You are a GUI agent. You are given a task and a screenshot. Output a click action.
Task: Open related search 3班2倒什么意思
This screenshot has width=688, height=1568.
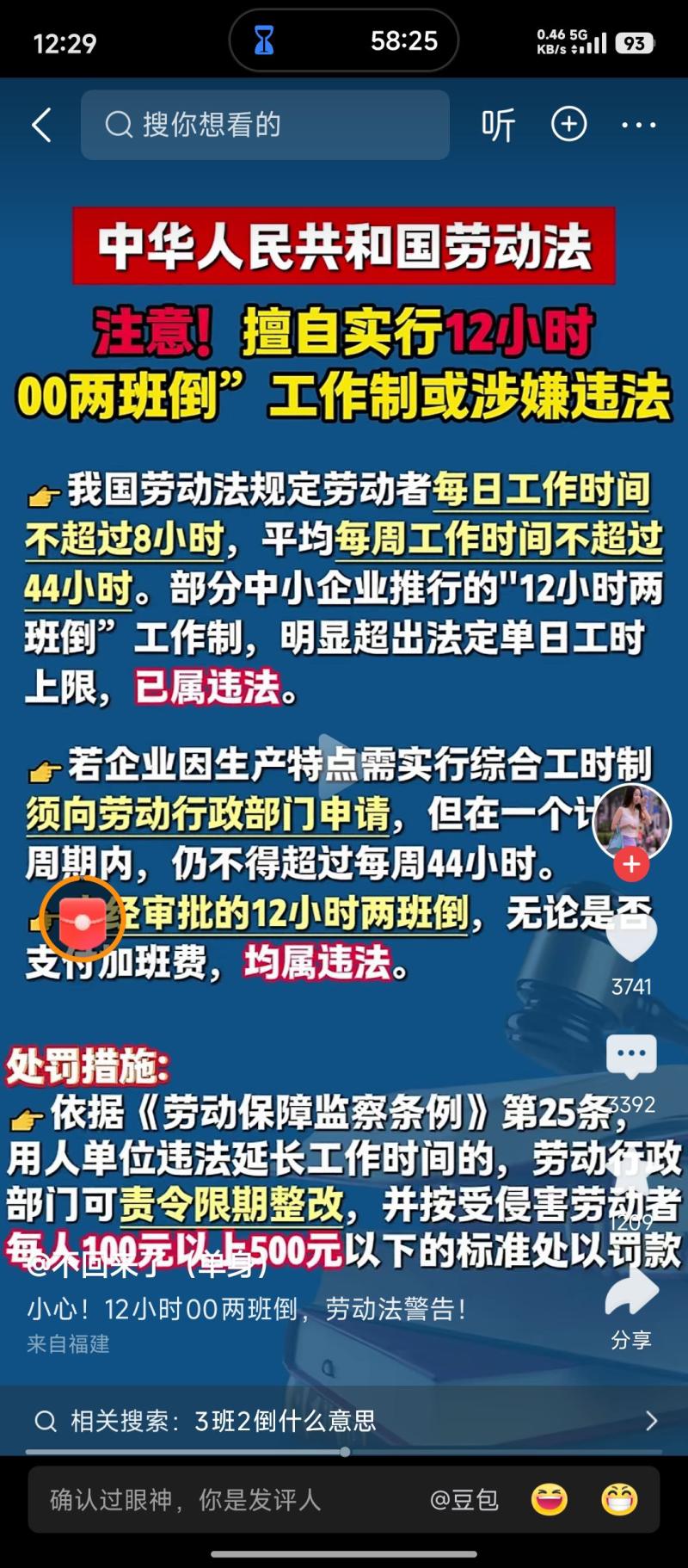[x=344, y=1420]
